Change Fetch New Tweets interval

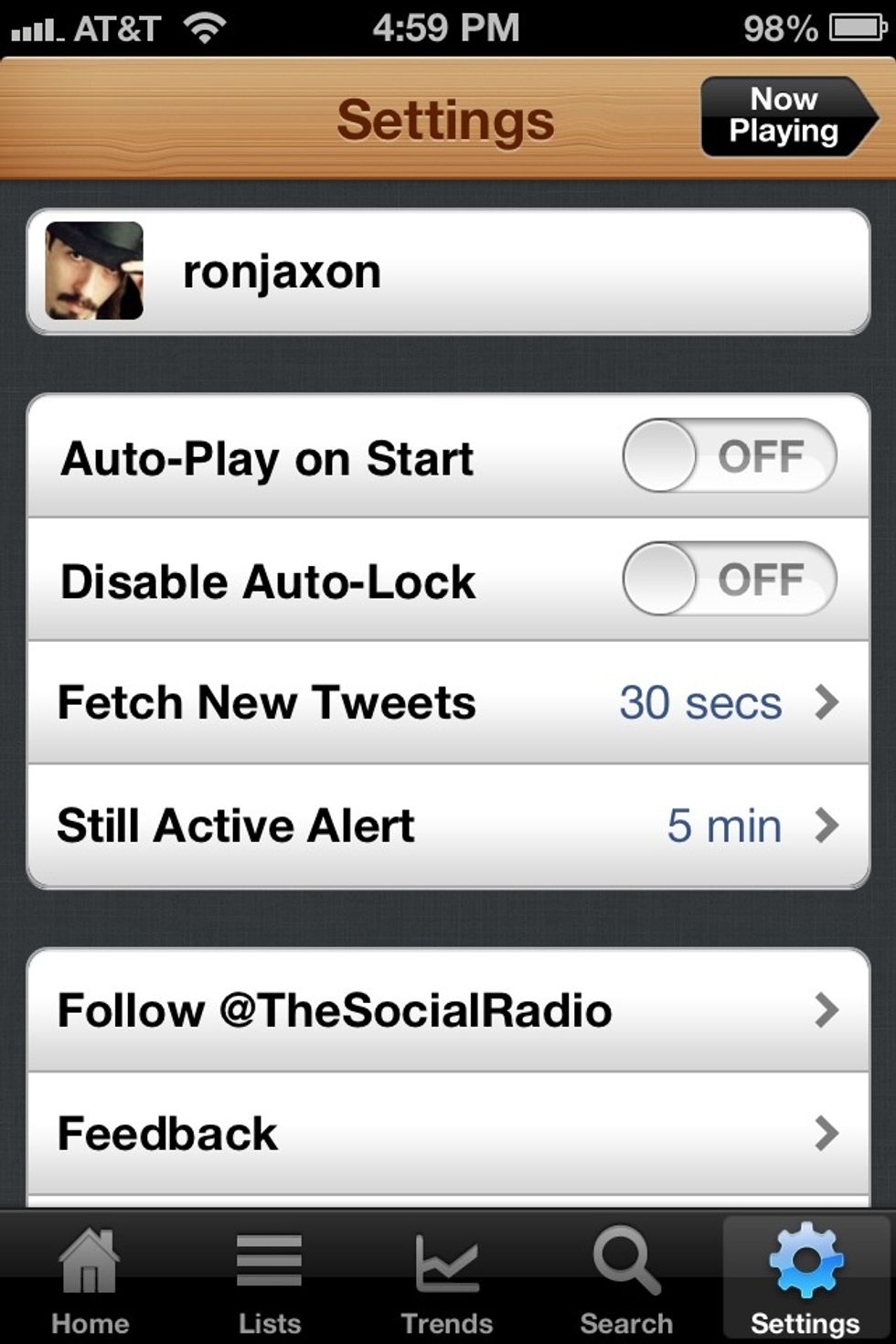pos(448,702)
